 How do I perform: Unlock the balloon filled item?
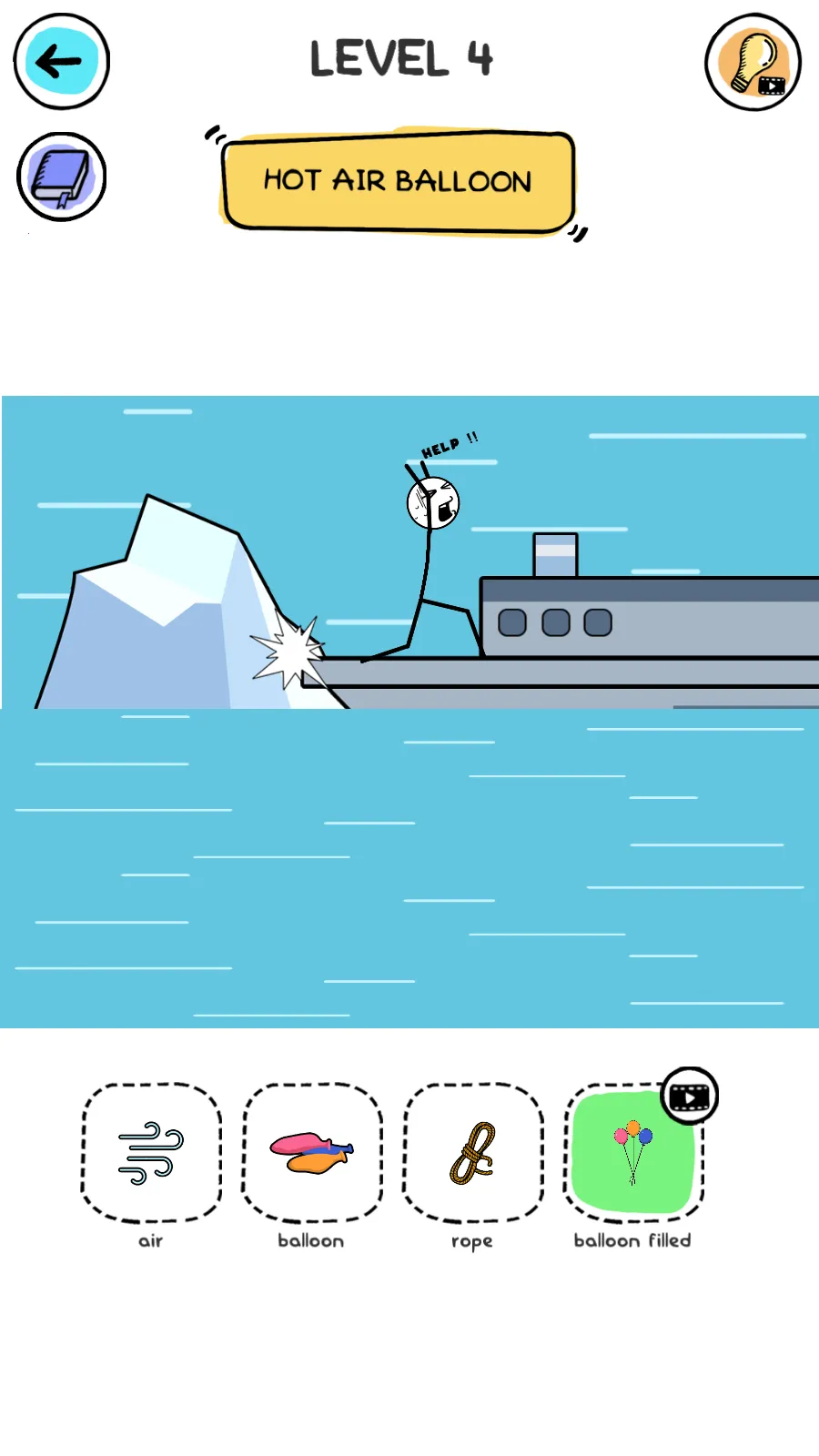tap(633, 1153)
